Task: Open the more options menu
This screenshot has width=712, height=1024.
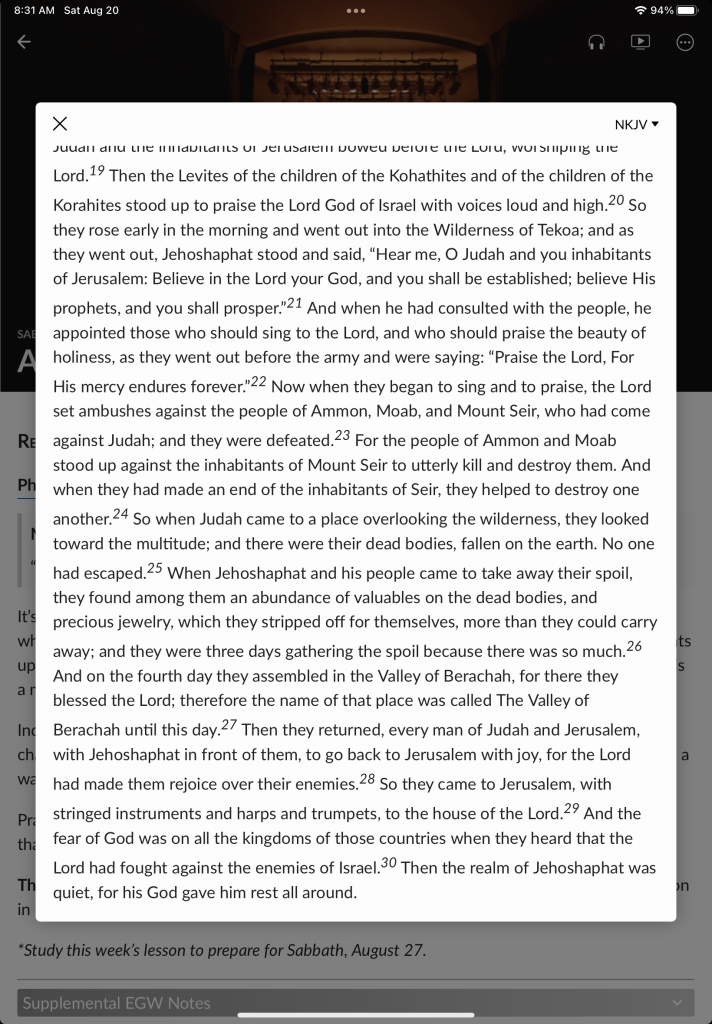Action: (685, 42)
